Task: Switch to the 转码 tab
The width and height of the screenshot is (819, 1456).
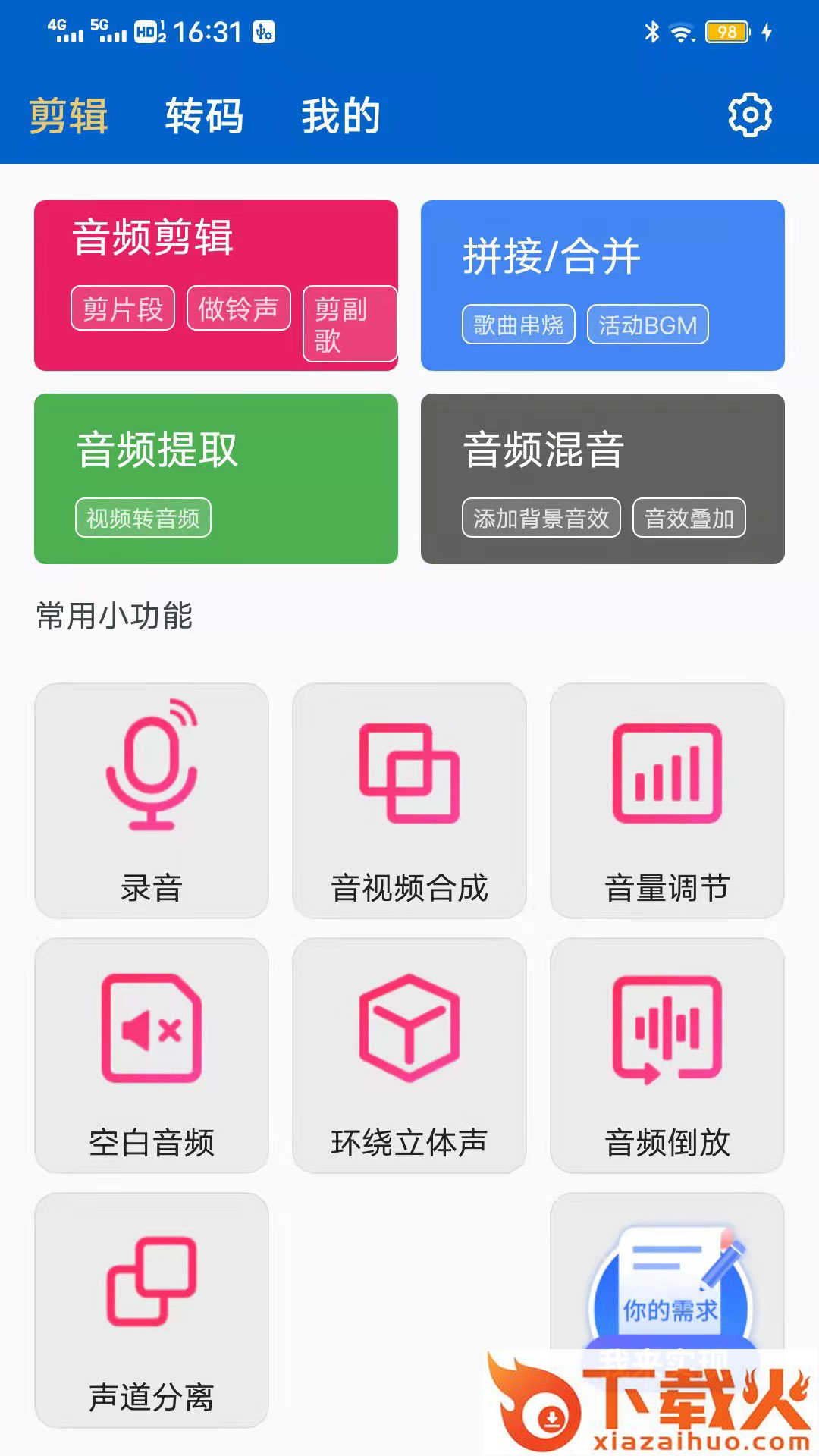Action: pos(204,116)
